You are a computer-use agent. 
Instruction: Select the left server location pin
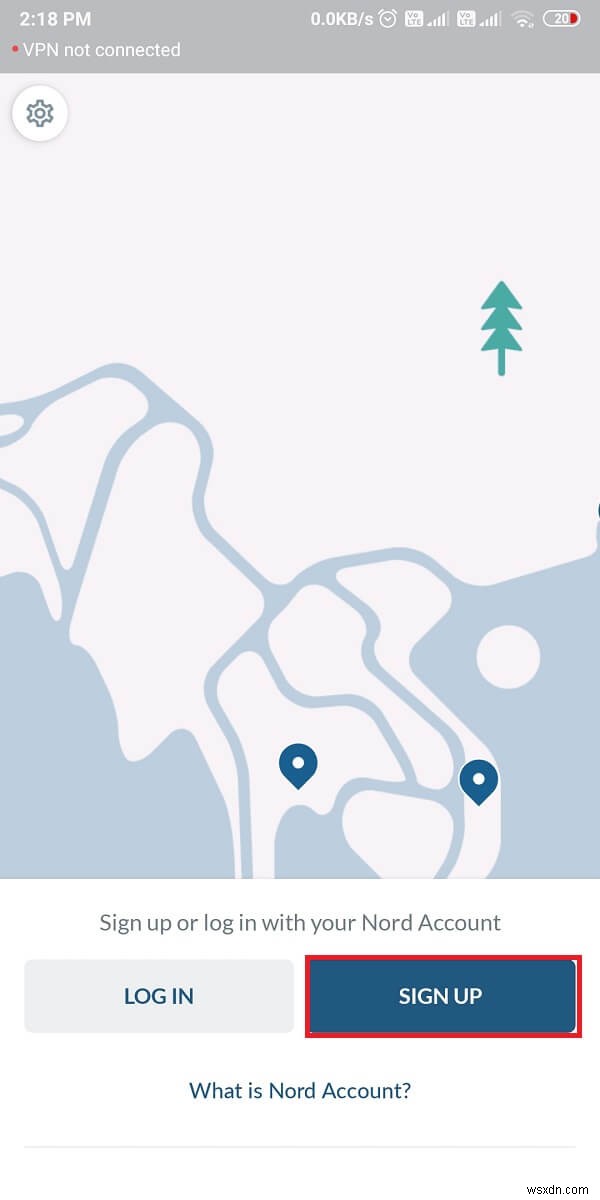(x=297, y=765)
